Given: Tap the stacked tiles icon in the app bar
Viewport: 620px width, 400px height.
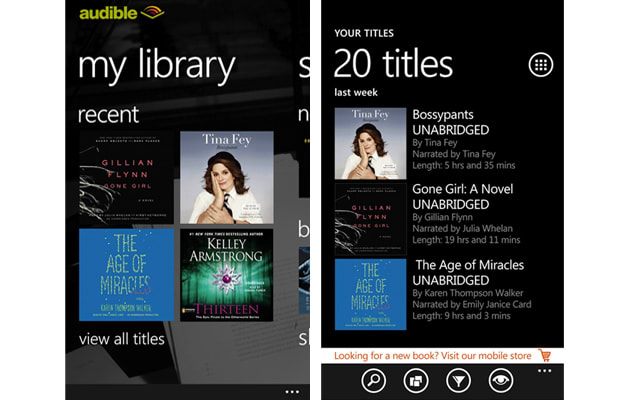Looking at the screenshot, I should [415, 381].
